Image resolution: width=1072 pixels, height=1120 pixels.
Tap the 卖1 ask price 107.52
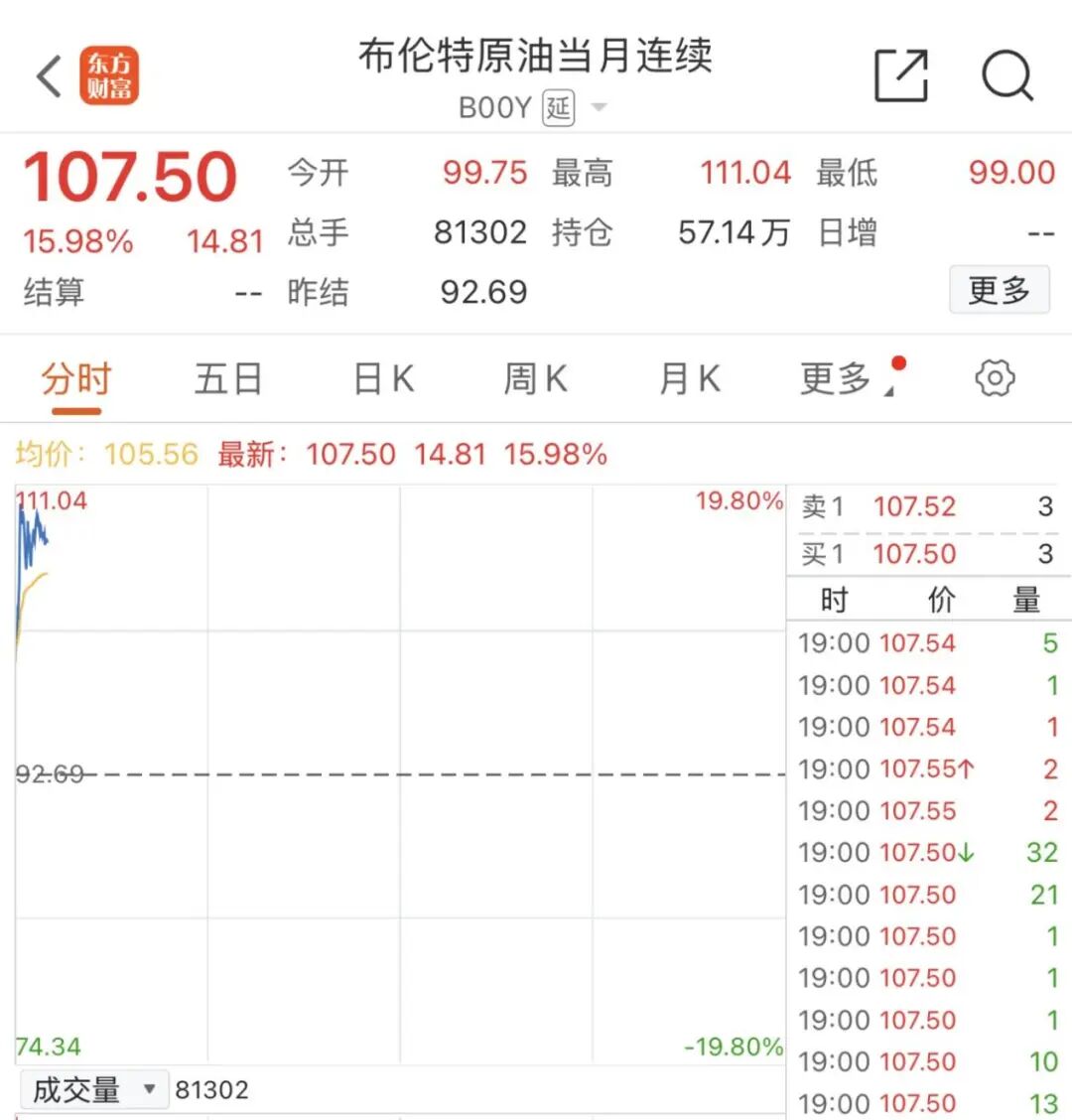pyautogui.click(x=914, y=506)
